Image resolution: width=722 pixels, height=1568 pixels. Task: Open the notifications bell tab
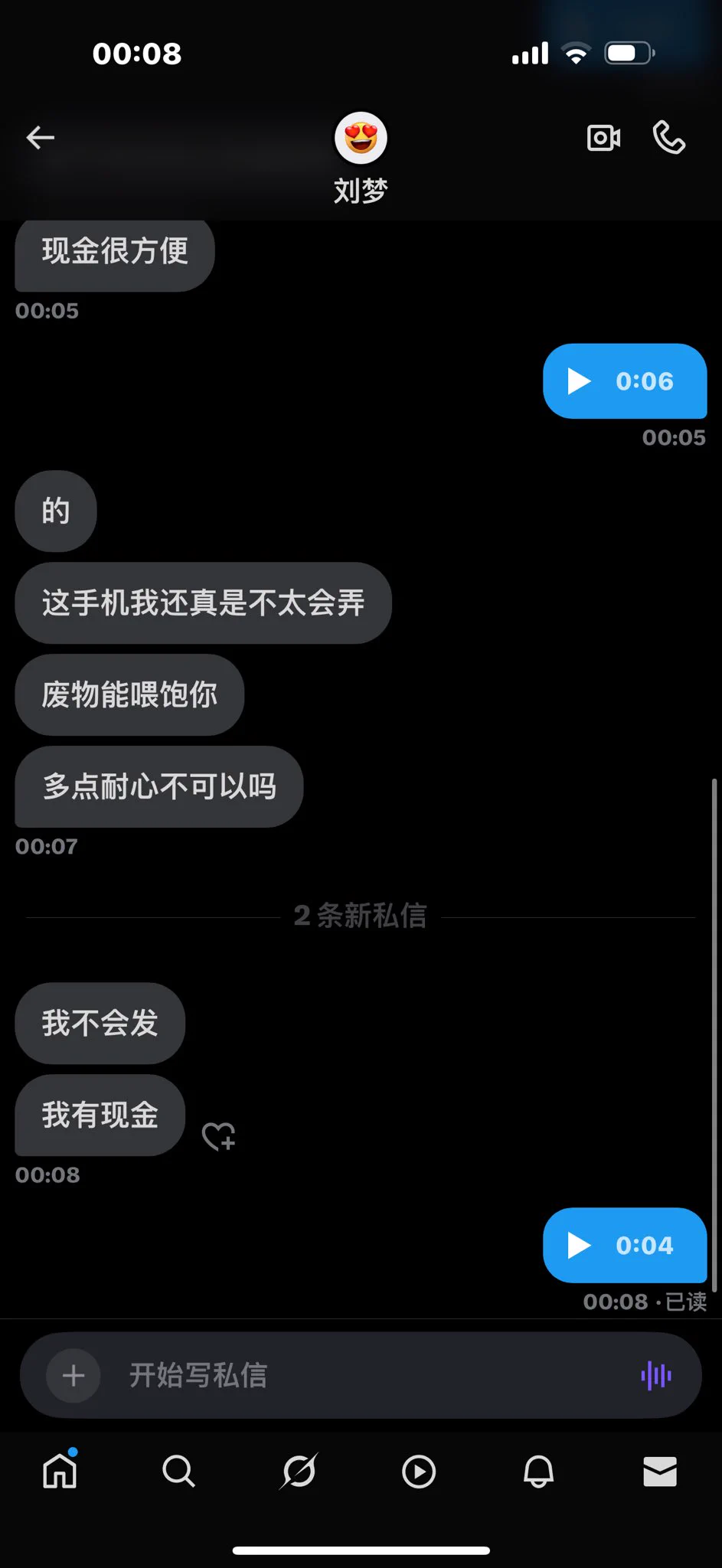coord(538,1471)
